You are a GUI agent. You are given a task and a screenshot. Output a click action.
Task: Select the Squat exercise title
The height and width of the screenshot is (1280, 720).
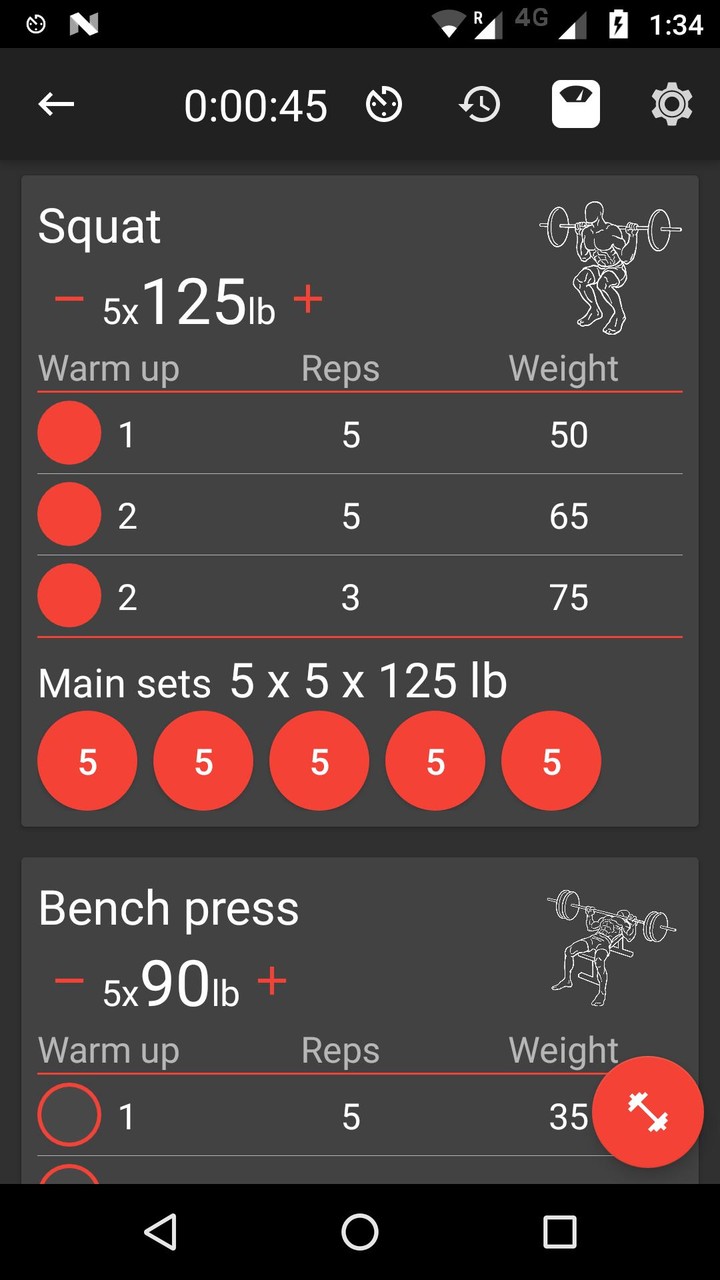99,226
